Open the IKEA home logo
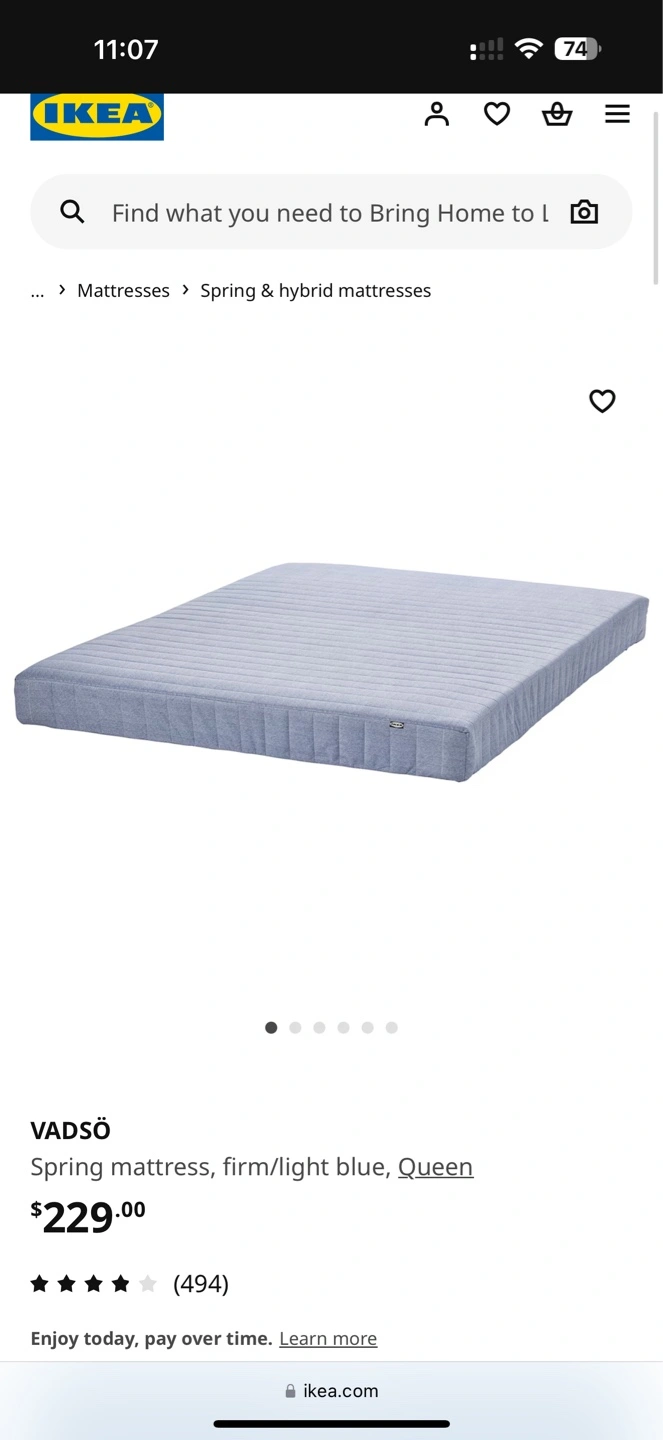This screenshot has height=1440, width=663. click(x=97, y=116)
